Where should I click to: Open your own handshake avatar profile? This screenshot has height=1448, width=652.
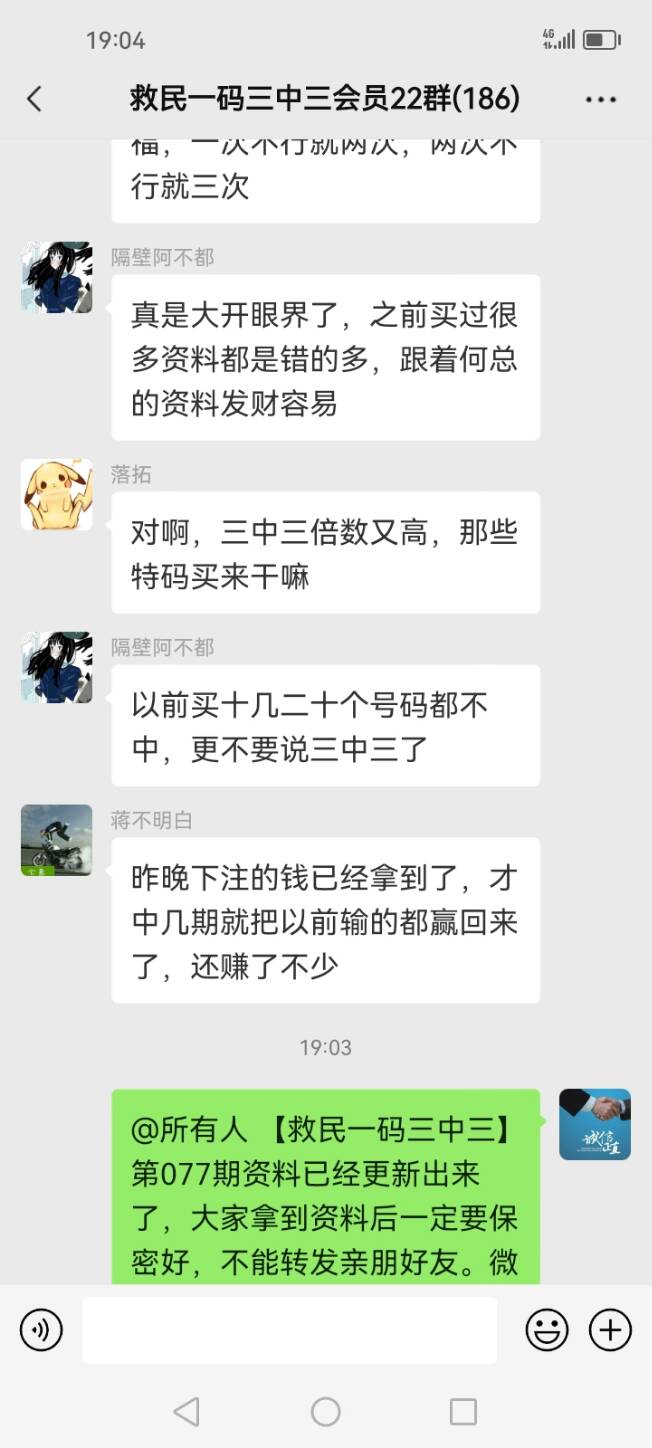[x=594, y=1124]
